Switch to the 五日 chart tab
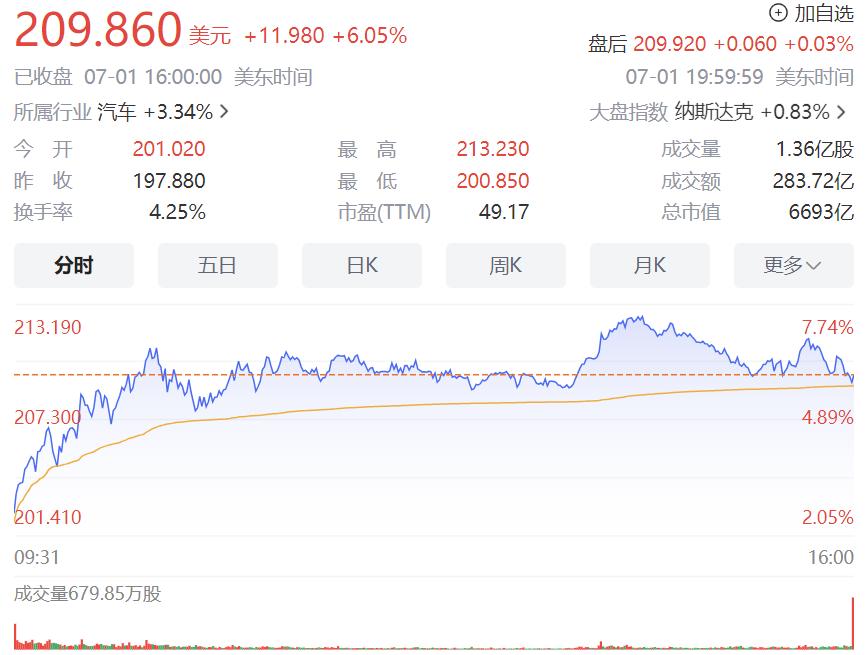865x655 pixels. point(217,265)
